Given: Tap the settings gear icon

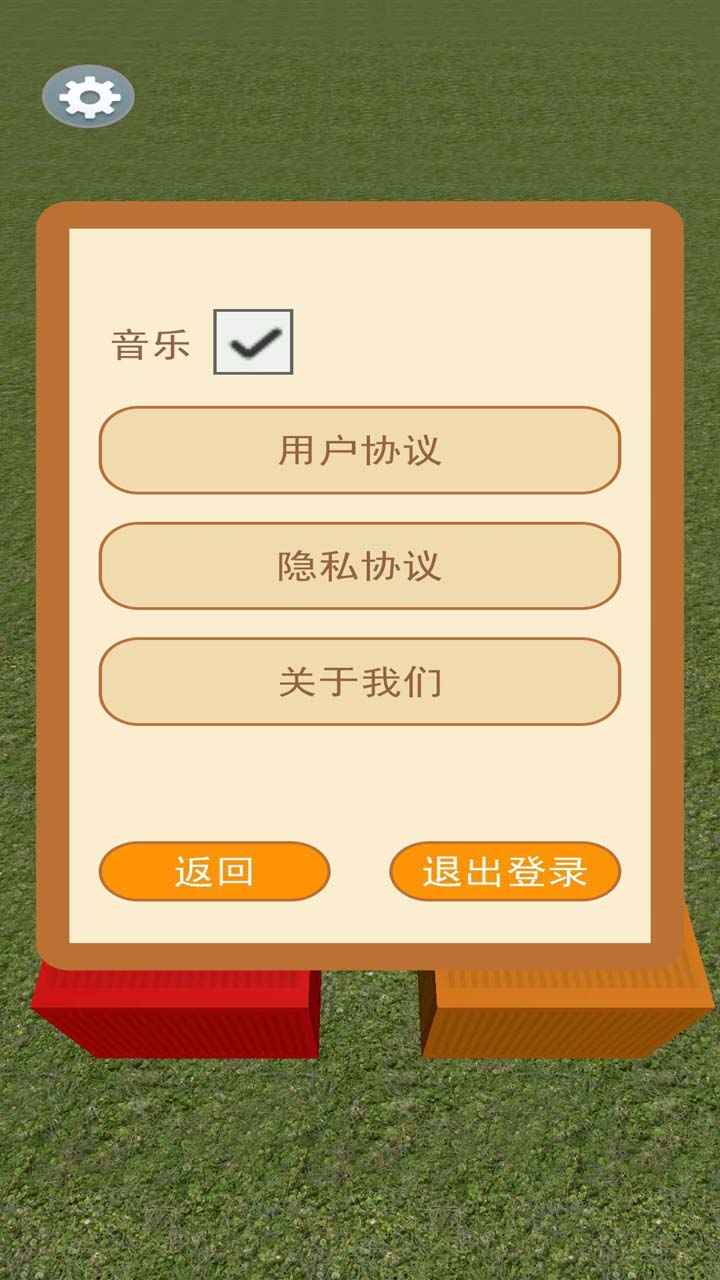Looking at the screenshot, I should 88,96.
